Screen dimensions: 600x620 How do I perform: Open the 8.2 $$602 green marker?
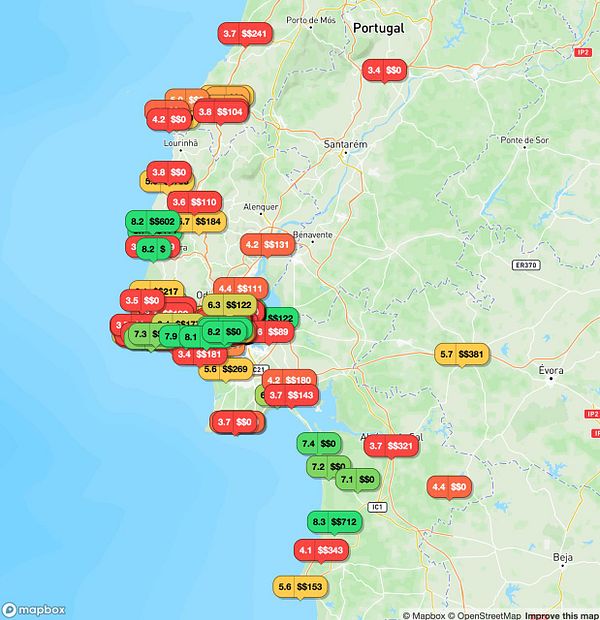[x=150, y=221]
